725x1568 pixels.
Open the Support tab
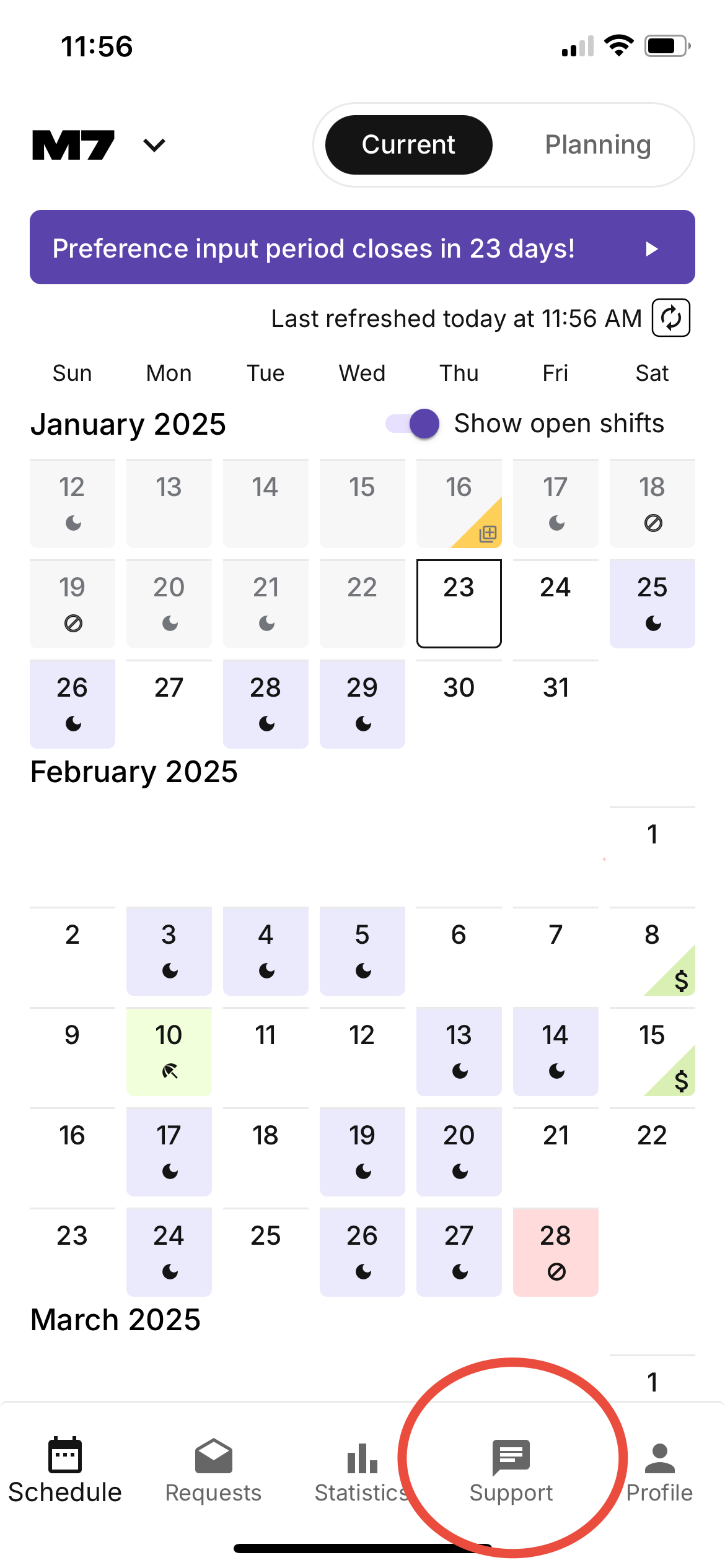(511, 1471)
